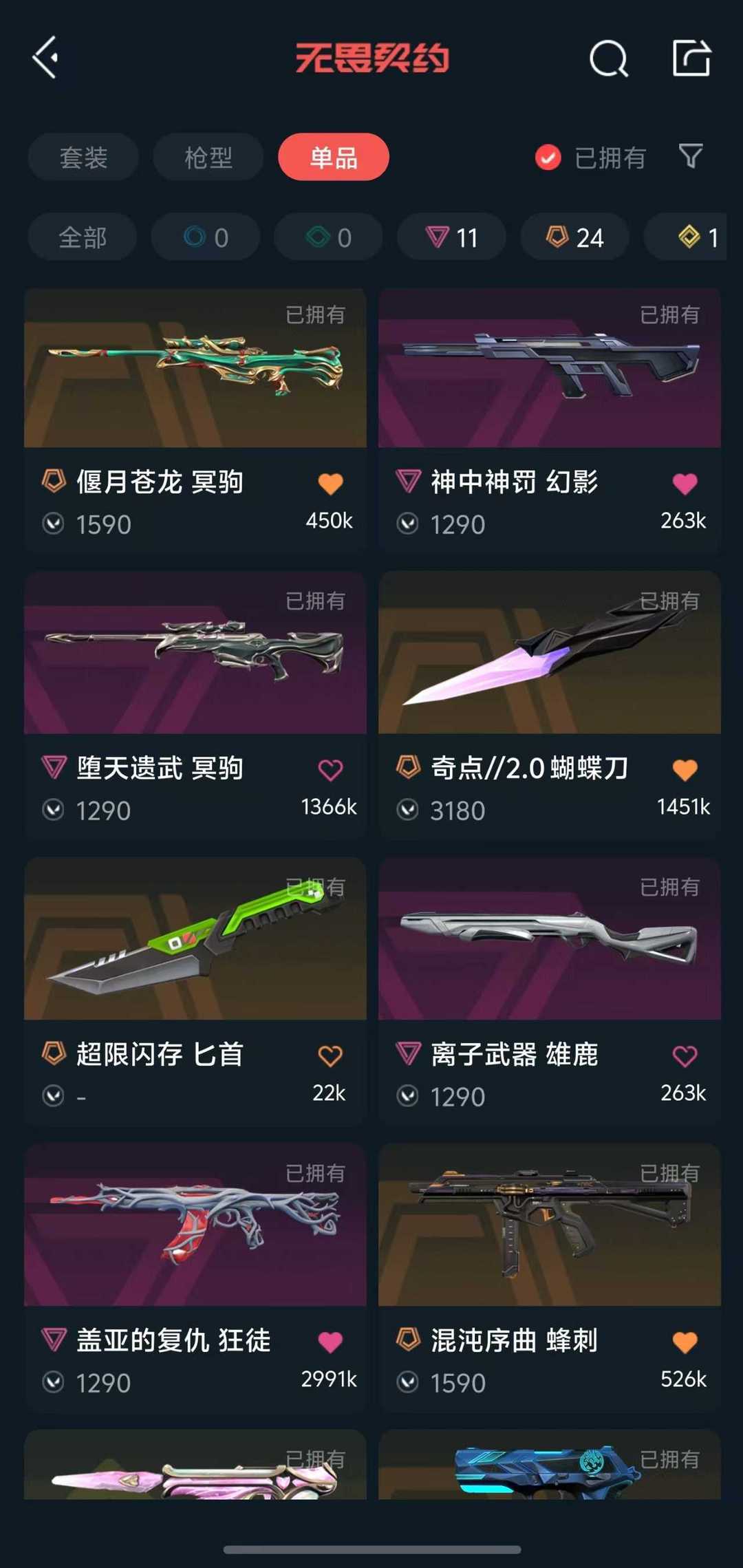The width and height of the screenshot is (743, 1568).
Task: Tap the heart on 离子武器 雄鹿
Action: 685,1056
